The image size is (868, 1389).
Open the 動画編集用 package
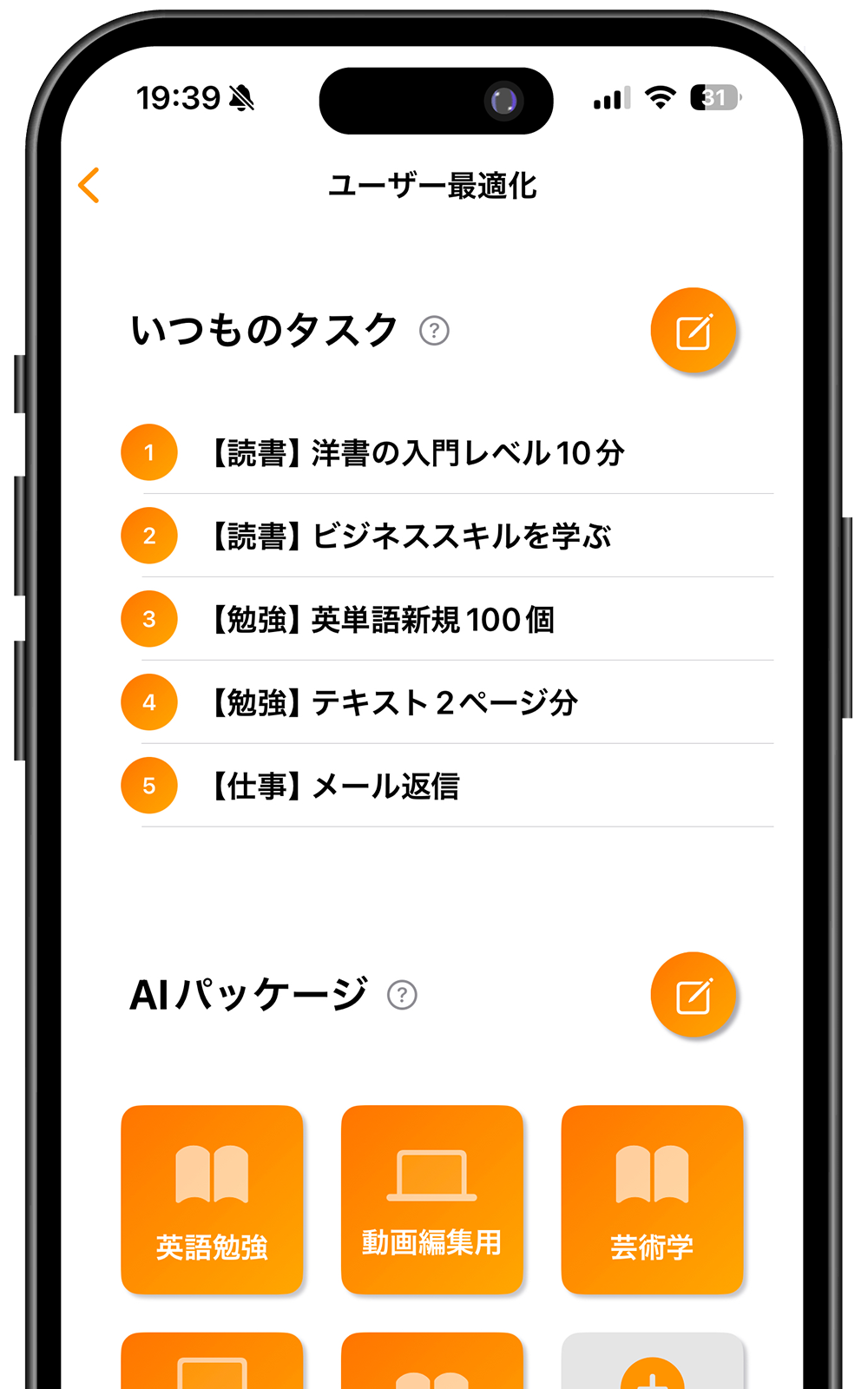[431, 1199]
